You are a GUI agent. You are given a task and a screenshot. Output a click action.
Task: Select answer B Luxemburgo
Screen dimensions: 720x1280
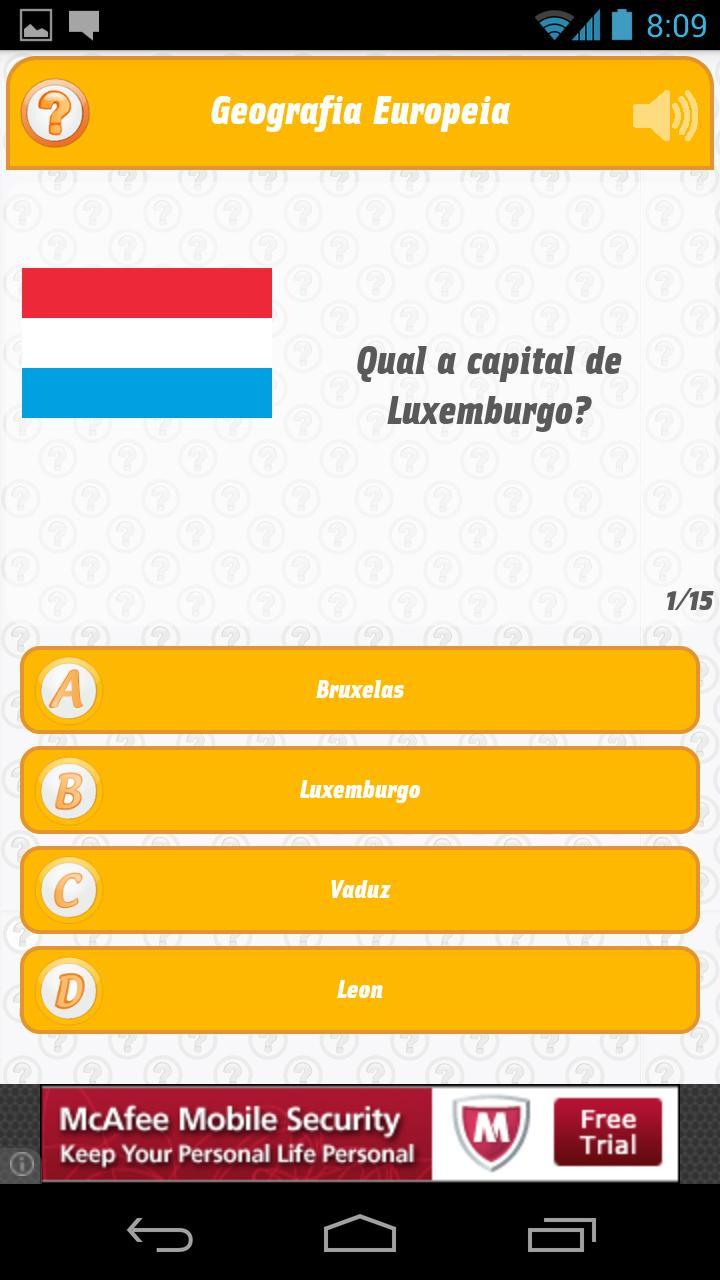360,790
